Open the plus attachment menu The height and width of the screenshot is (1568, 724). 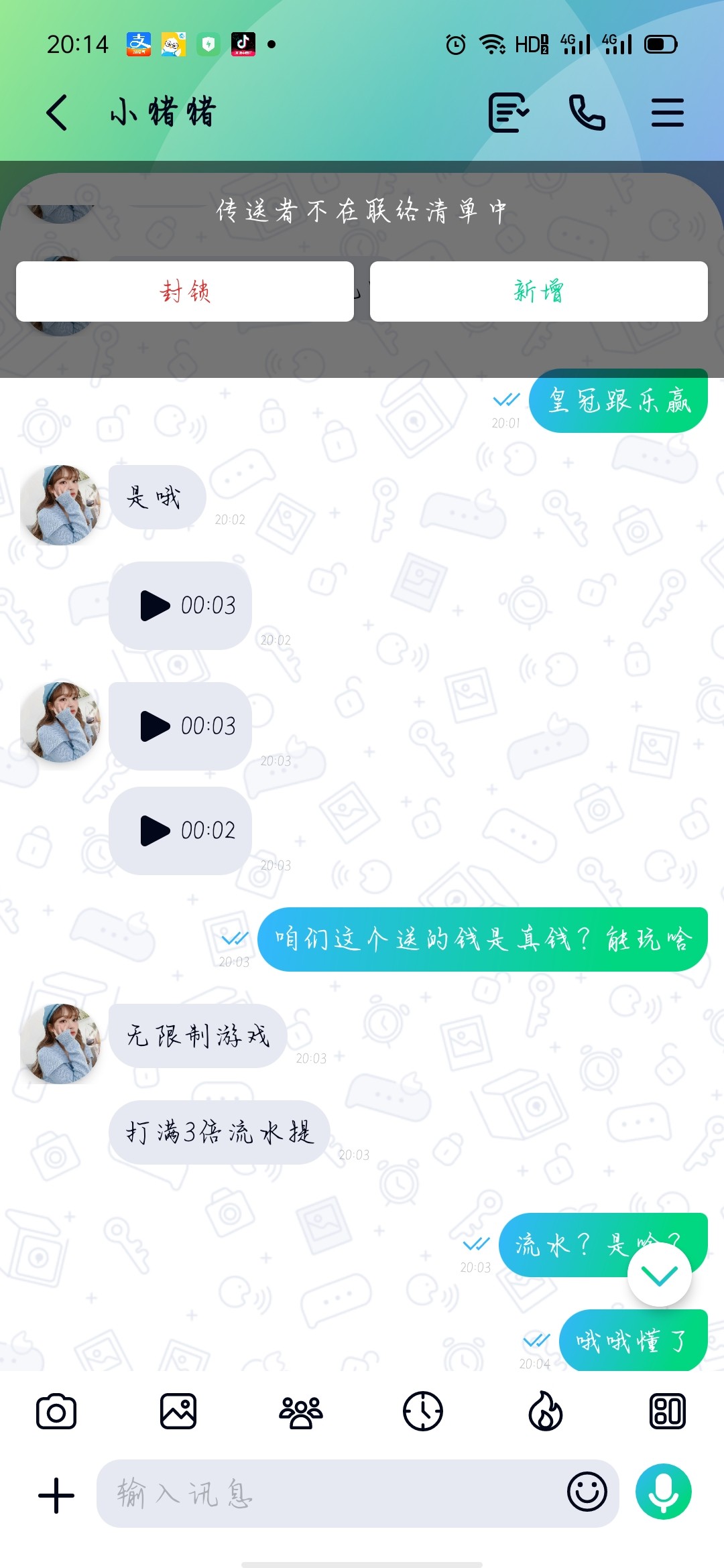click(x=56, y=1495)
